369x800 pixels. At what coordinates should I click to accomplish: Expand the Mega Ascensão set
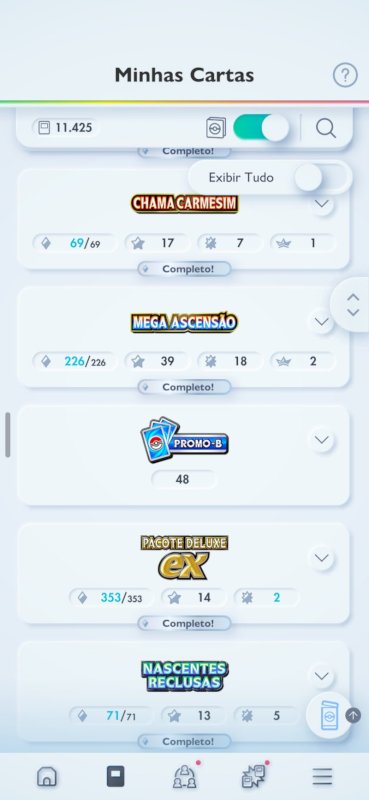(x=322, y=322)
